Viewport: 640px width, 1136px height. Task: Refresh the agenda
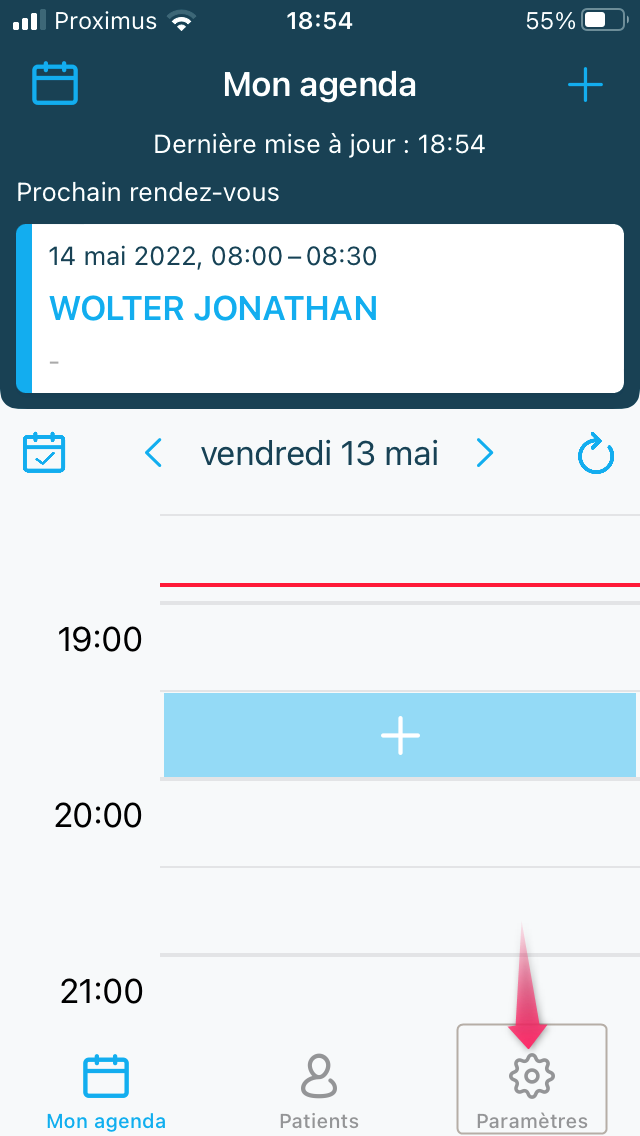coord(596,454)
